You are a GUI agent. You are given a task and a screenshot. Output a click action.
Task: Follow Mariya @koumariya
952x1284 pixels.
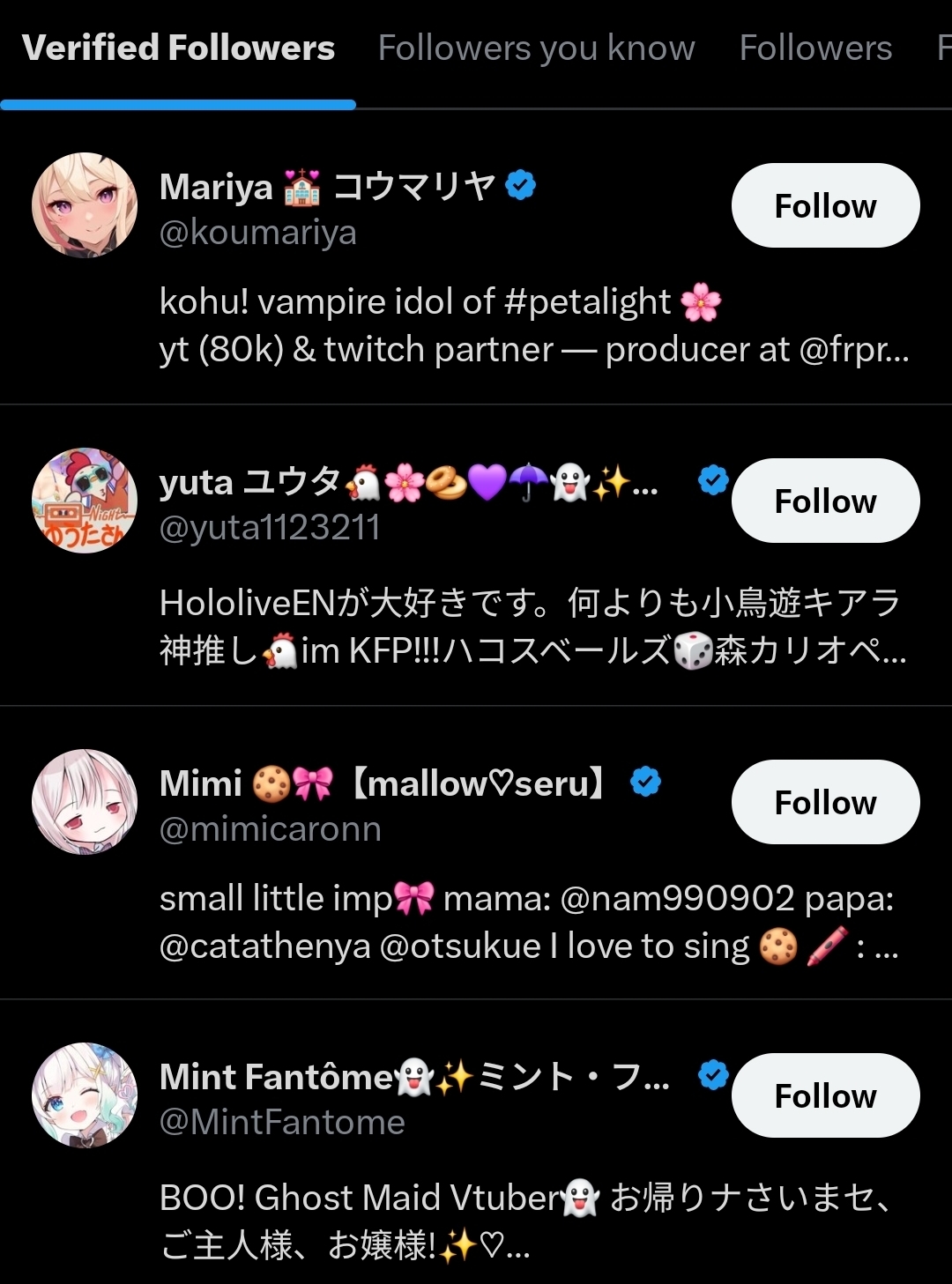[825, 206]
